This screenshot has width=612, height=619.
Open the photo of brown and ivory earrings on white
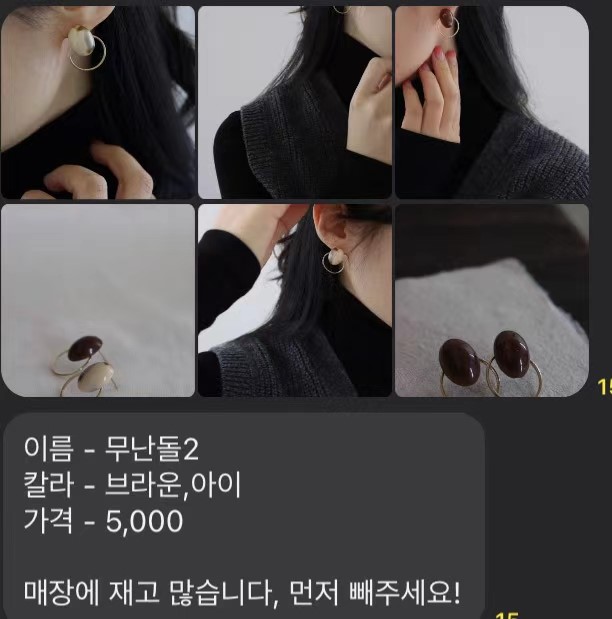(97, 300)
